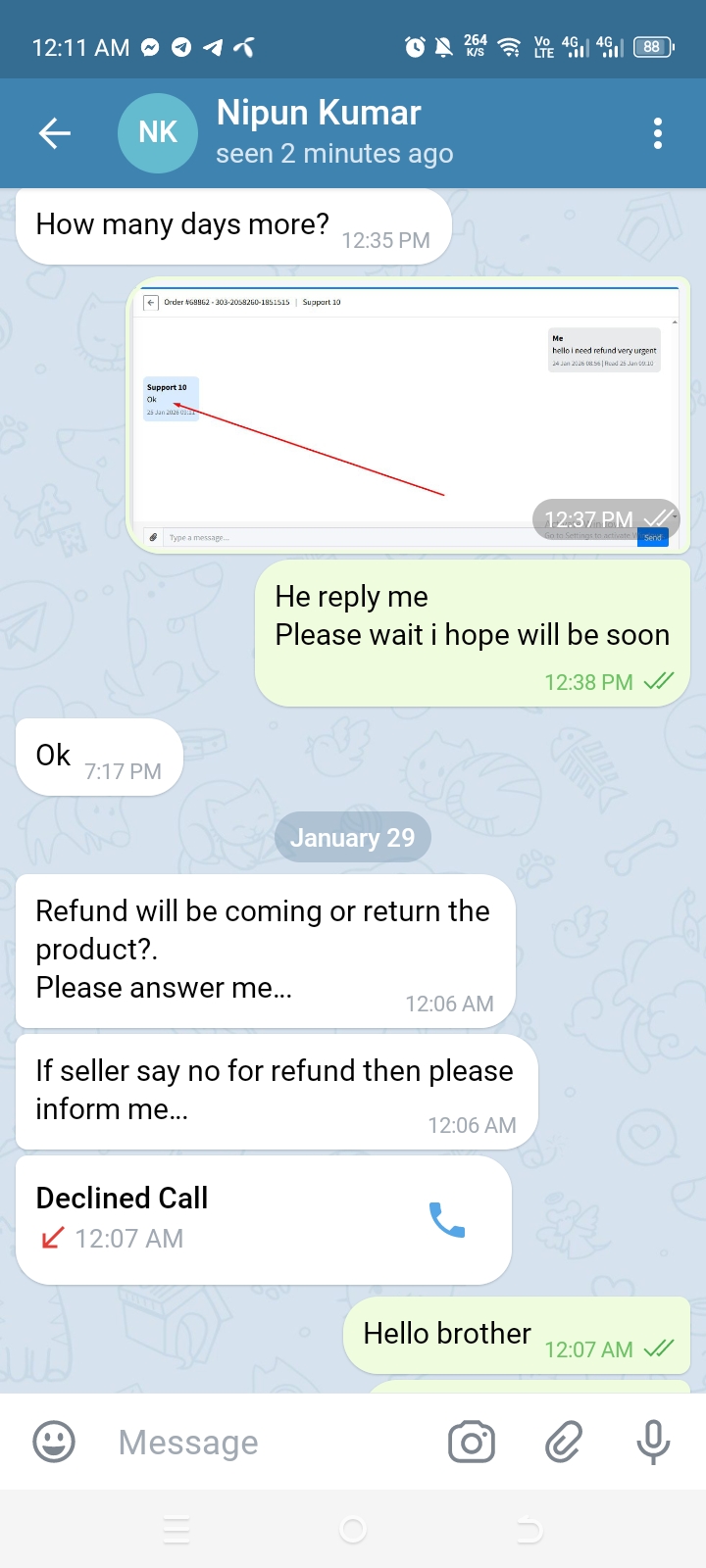This screenshot has height=1568, width=706.
Task: Open the three-dot overflow menu
Action: pos(657,133)
